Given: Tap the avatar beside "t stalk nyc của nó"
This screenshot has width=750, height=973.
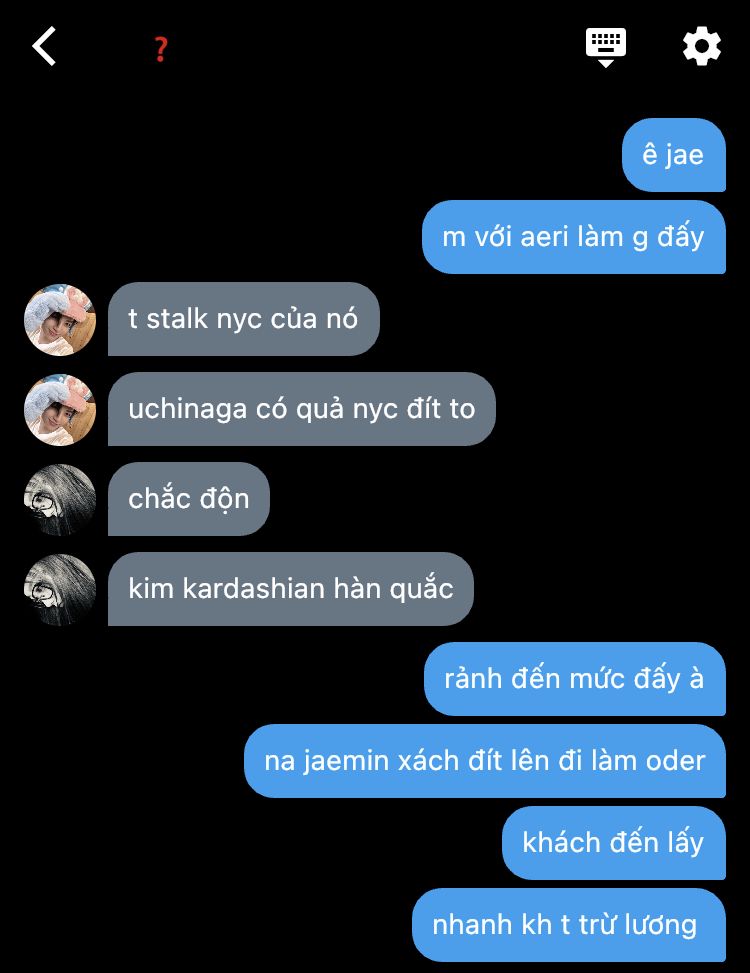Looking at the screenshot, I should (x=59, y=320).
